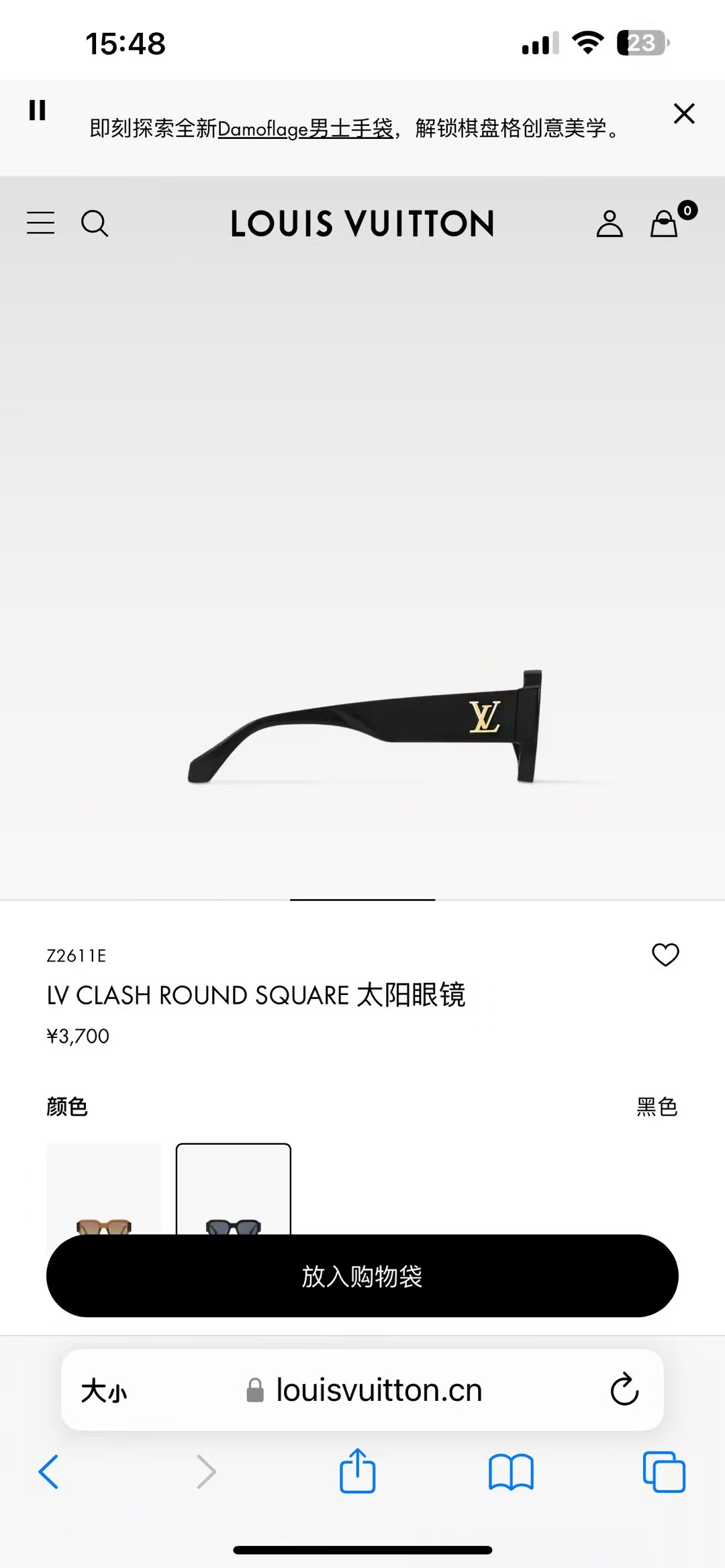Image resolution: width=725 pixels, height=1568 pixels.
Task: Show open Safari tabs
Action: pyautogui.click(x=664, y=1472)
